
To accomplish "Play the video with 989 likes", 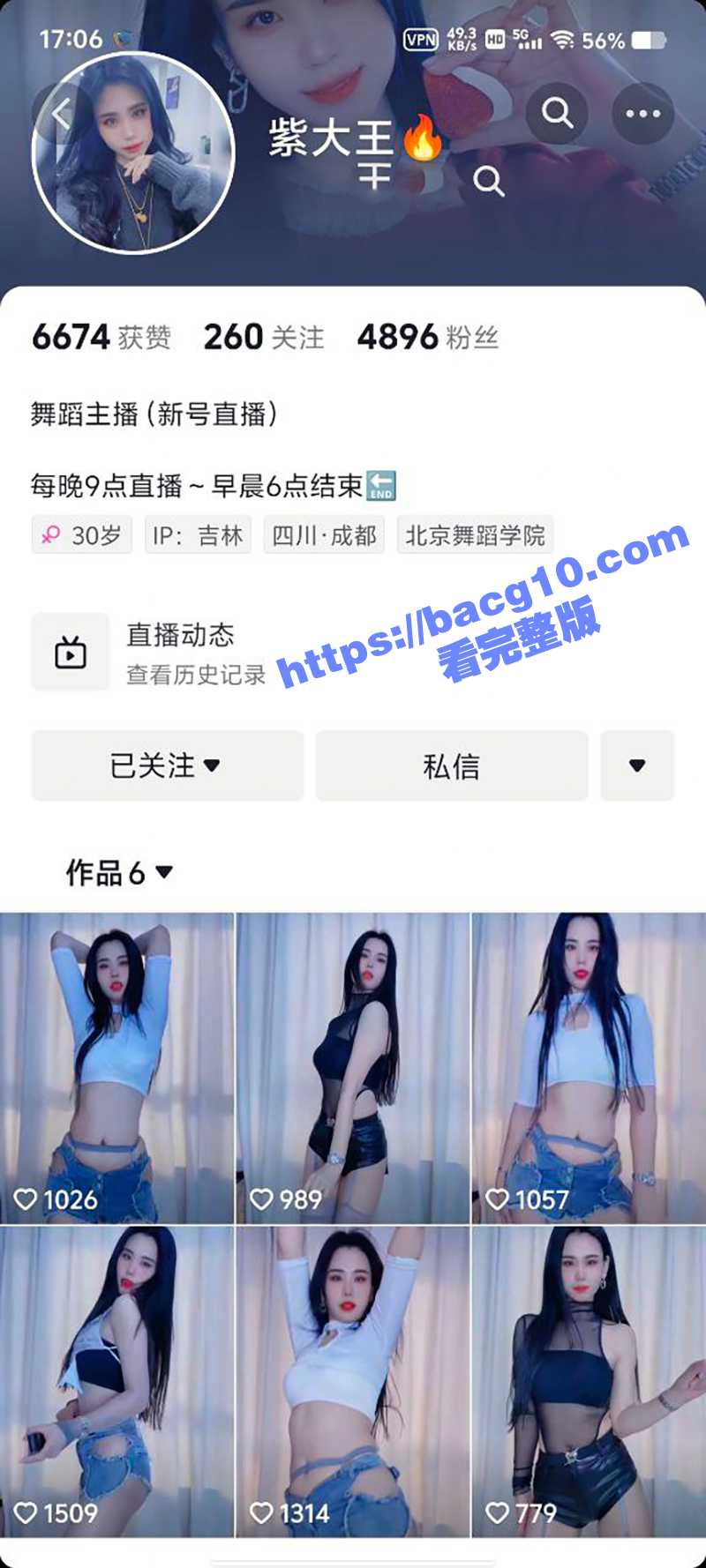I will 352,1067.
